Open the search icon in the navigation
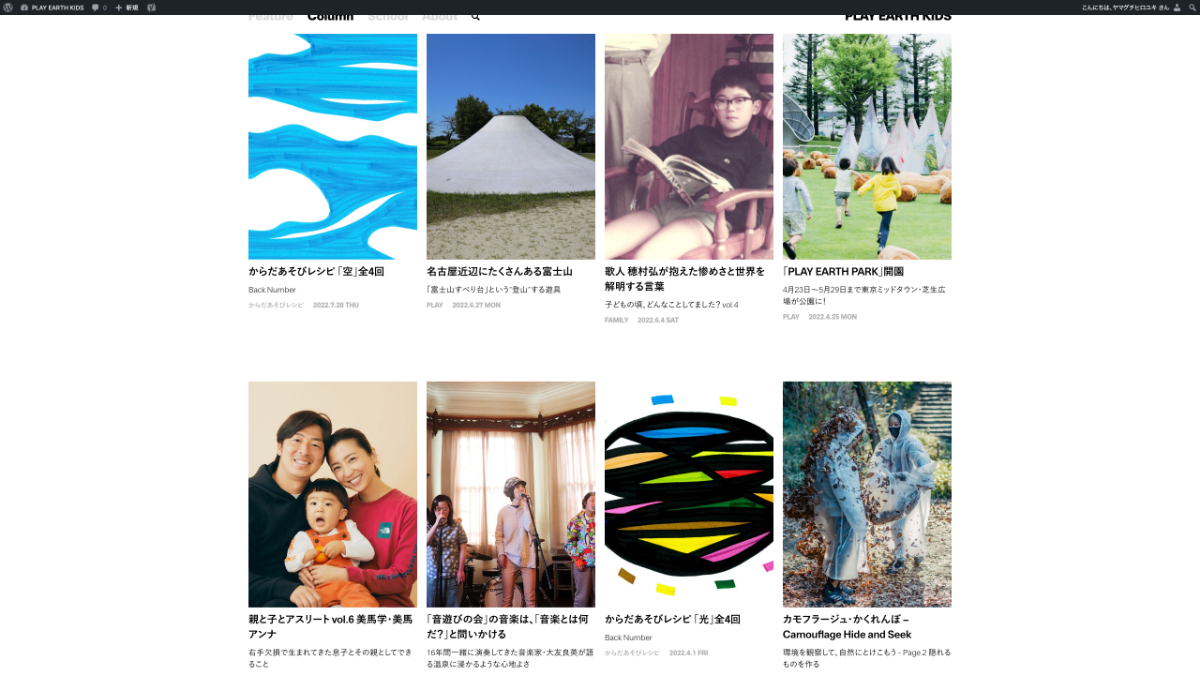Viewport: 1200px width, 675px height. click(475, 17)
